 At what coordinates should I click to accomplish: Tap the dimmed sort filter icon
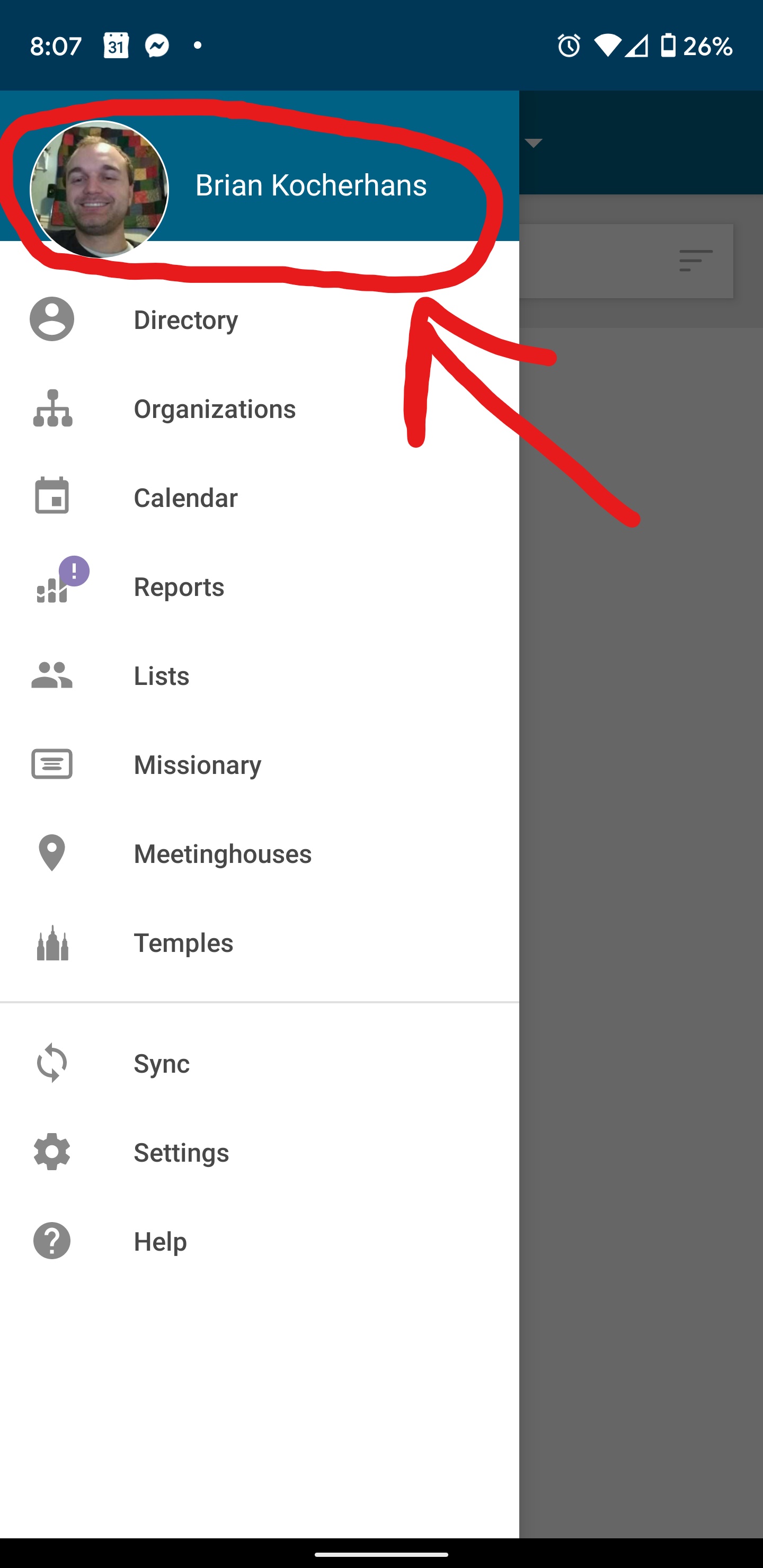pyautogui.click(x=695, y=261)
